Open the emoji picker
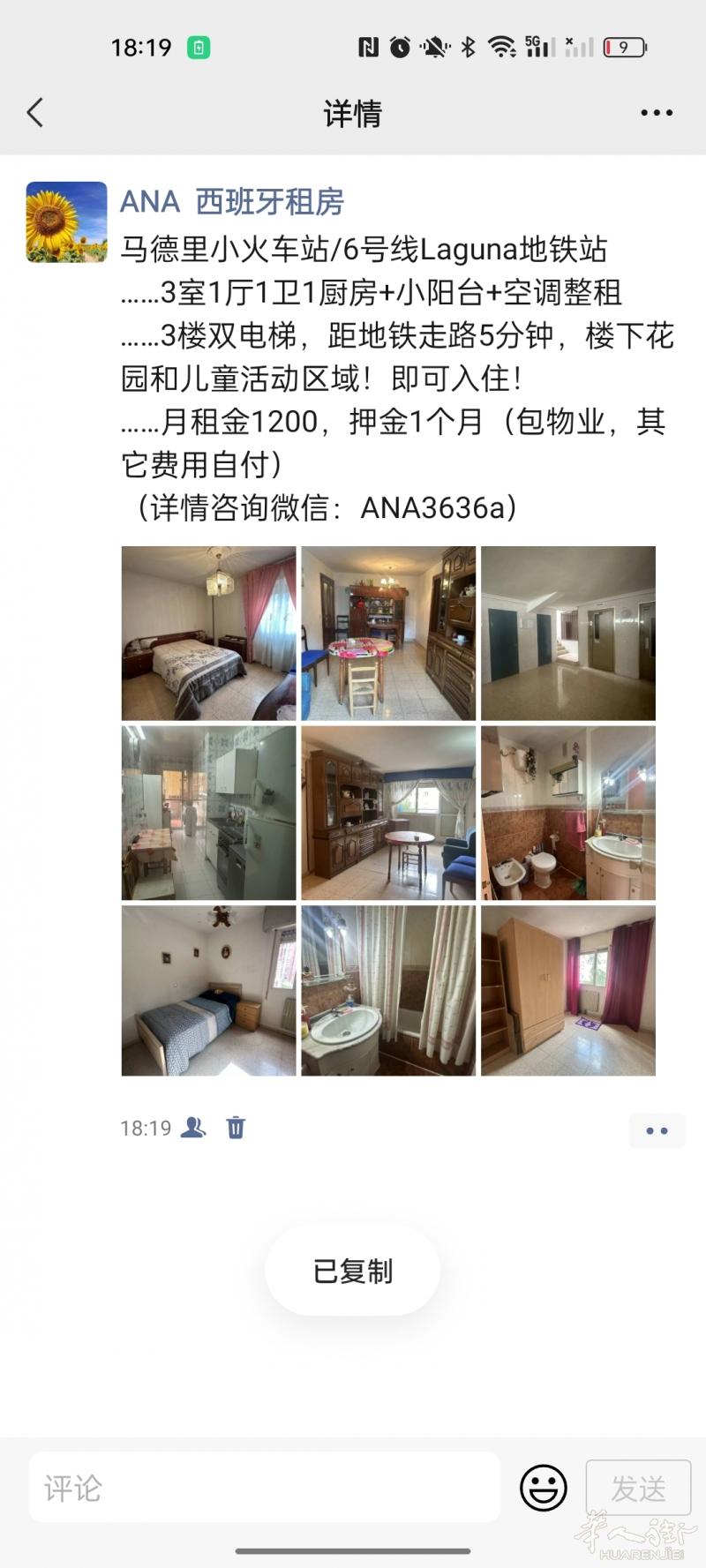Image resolution: width=706 pixels, height=1568 pixels. (x=543, y=1488)
